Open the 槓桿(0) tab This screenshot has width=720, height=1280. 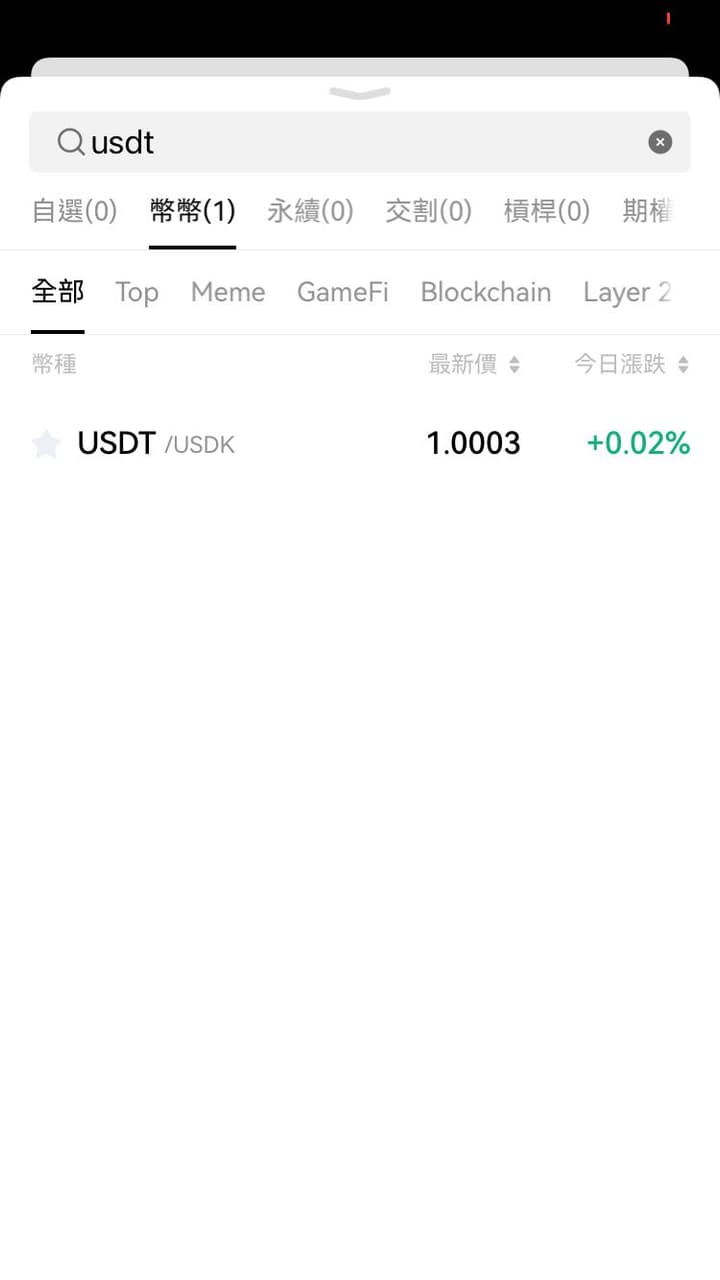pos(546,211)
